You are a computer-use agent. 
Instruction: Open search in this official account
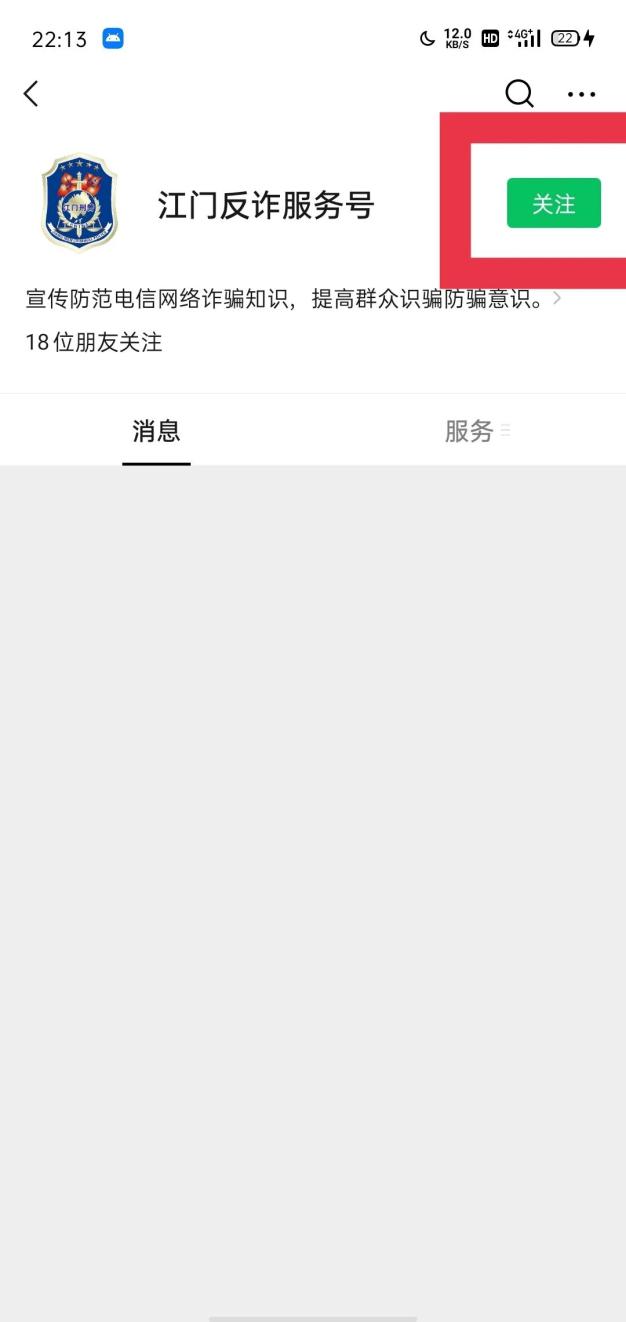click(x=519, y=94)
